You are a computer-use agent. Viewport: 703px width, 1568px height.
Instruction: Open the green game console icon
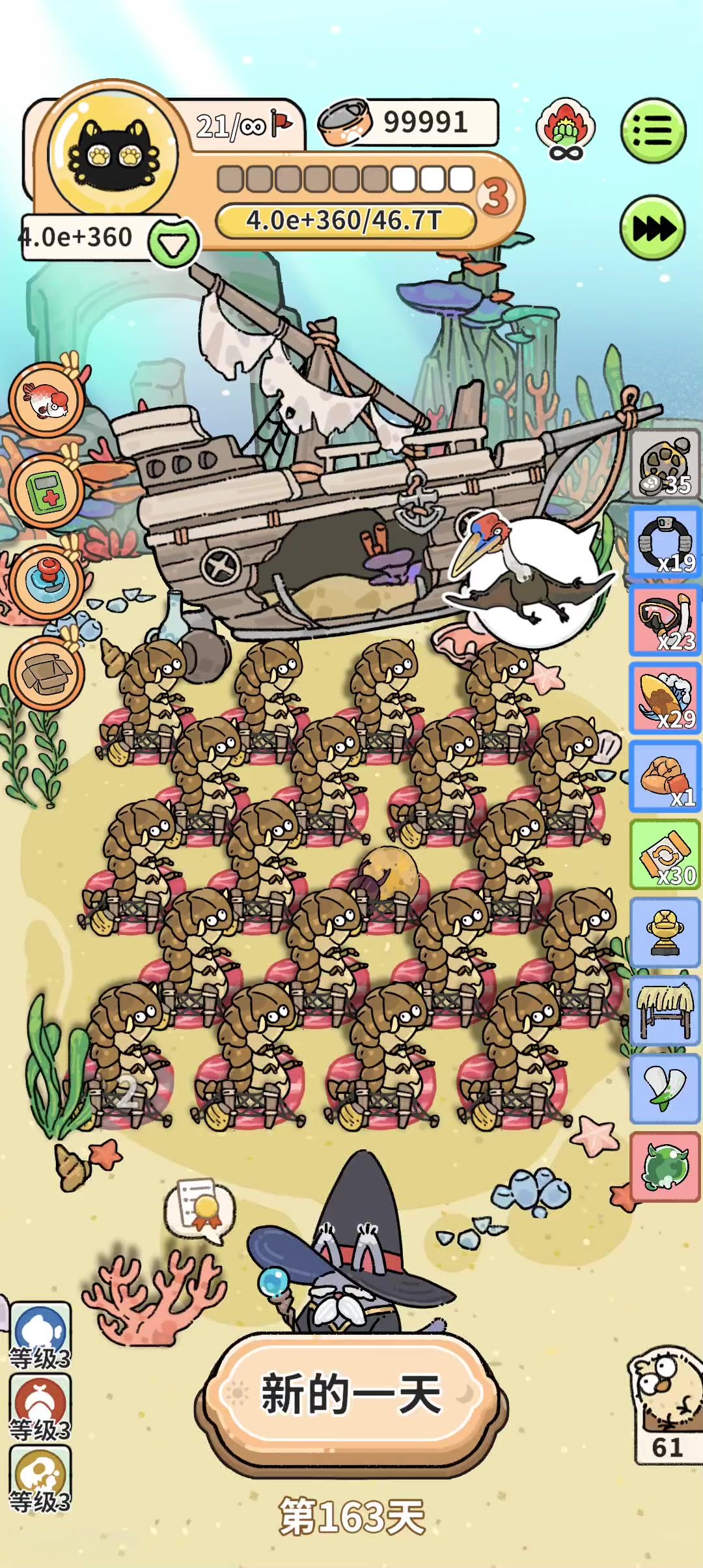(x=47, y=492)
